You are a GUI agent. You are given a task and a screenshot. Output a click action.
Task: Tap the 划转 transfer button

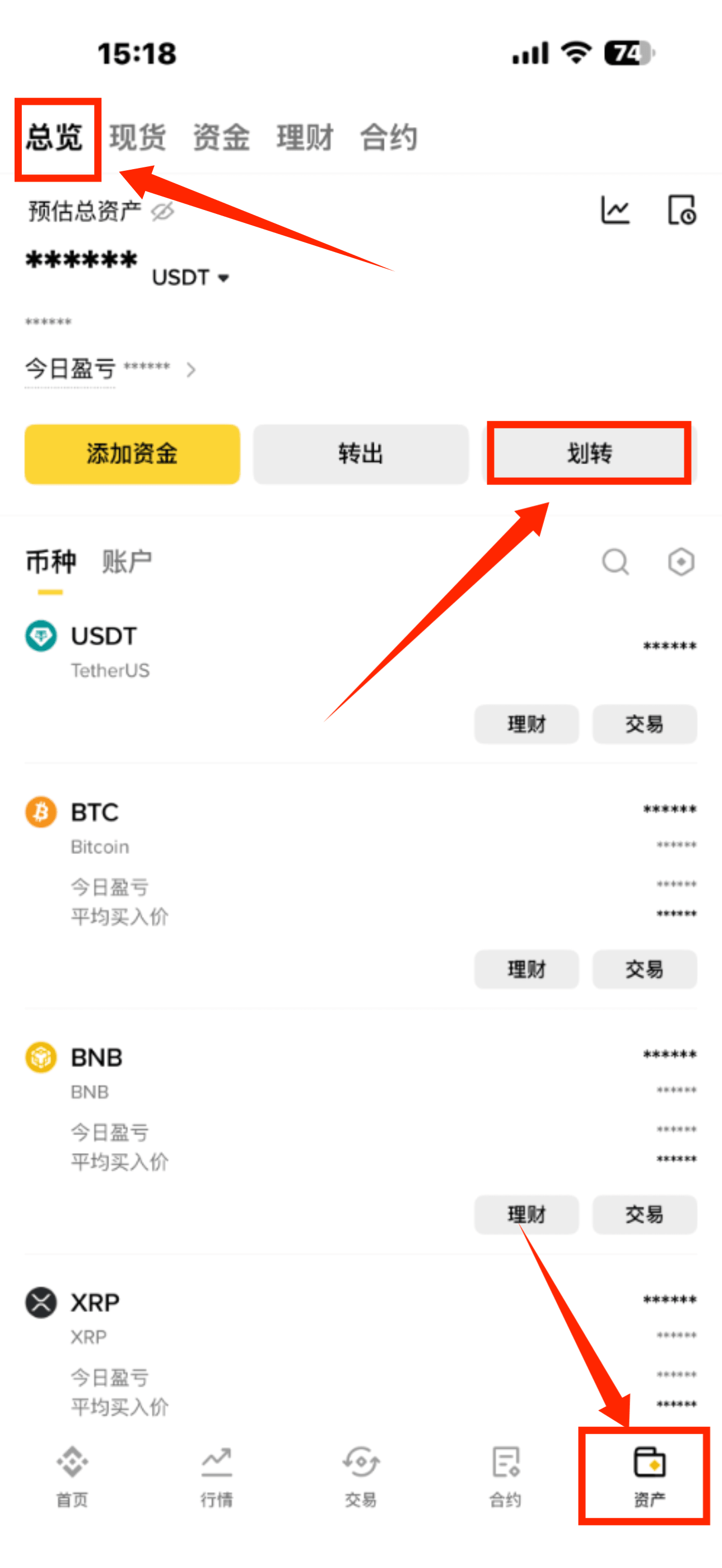pos(589,454)
